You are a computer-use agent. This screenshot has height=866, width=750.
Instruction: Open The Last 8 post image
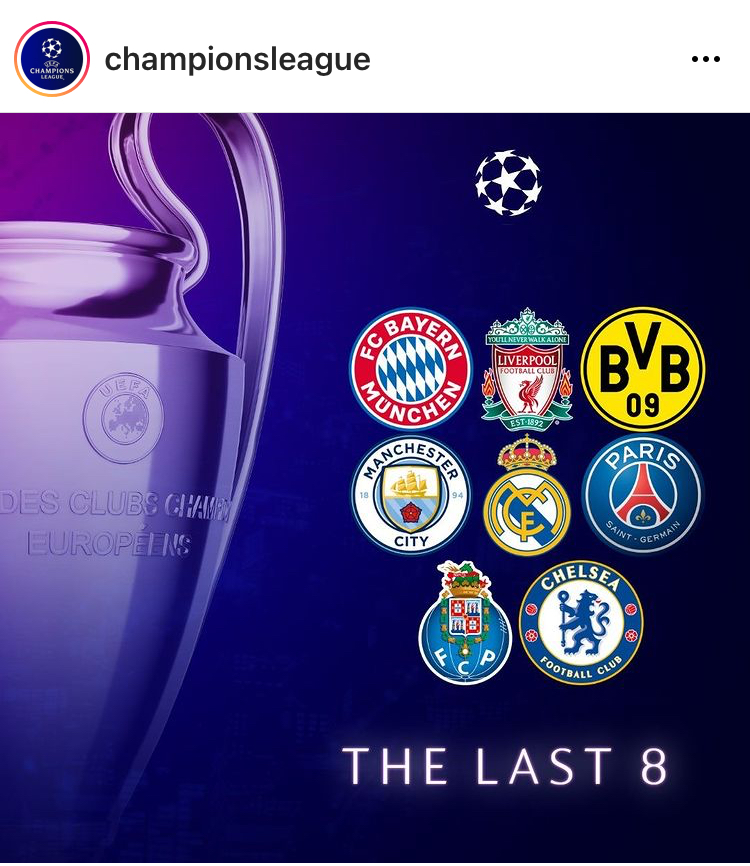[375, 488]
